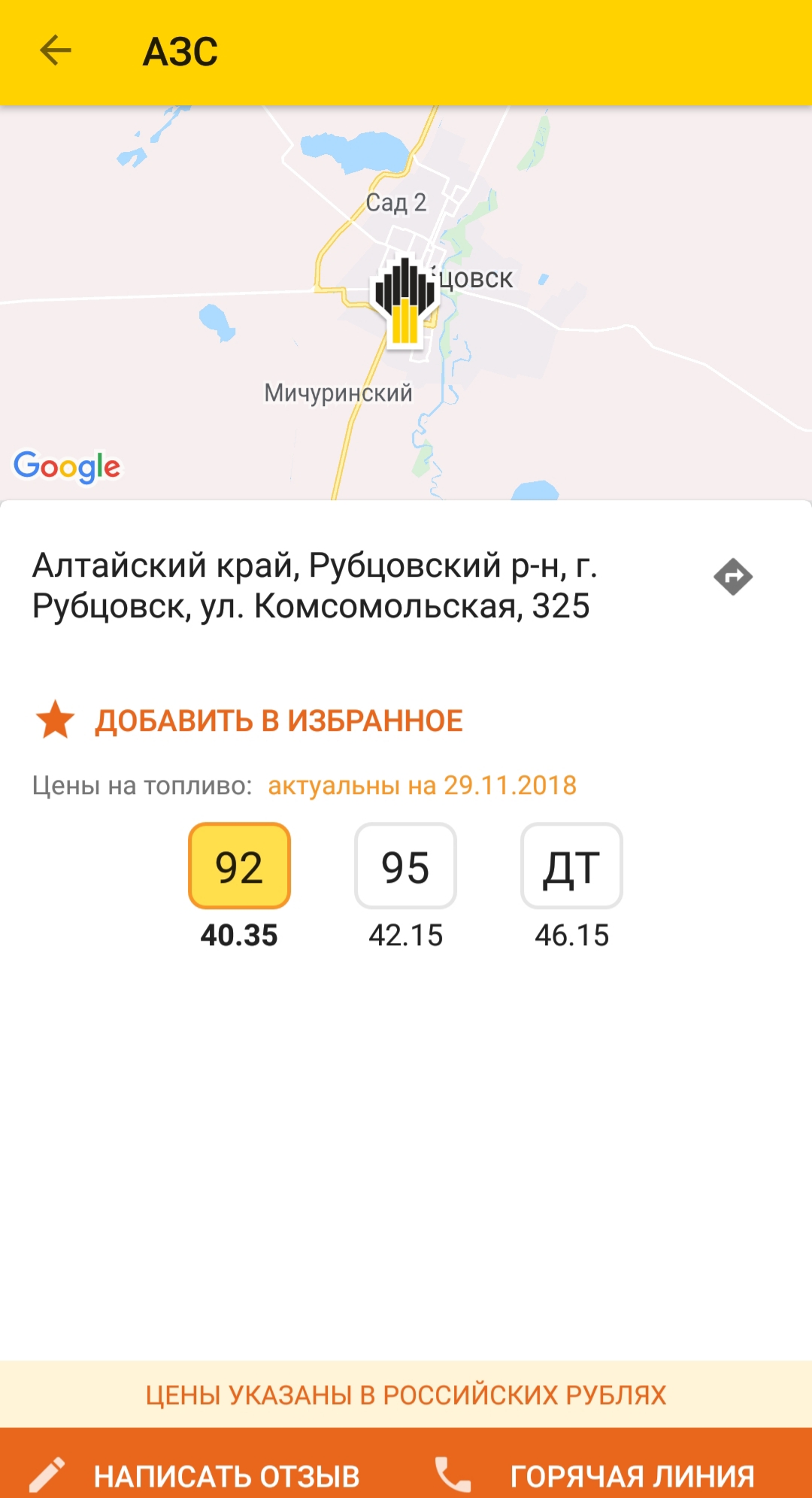Screen dimensions: 812x1498
Task: Go back from the АЗС screen
Action: tap(56, 52)
